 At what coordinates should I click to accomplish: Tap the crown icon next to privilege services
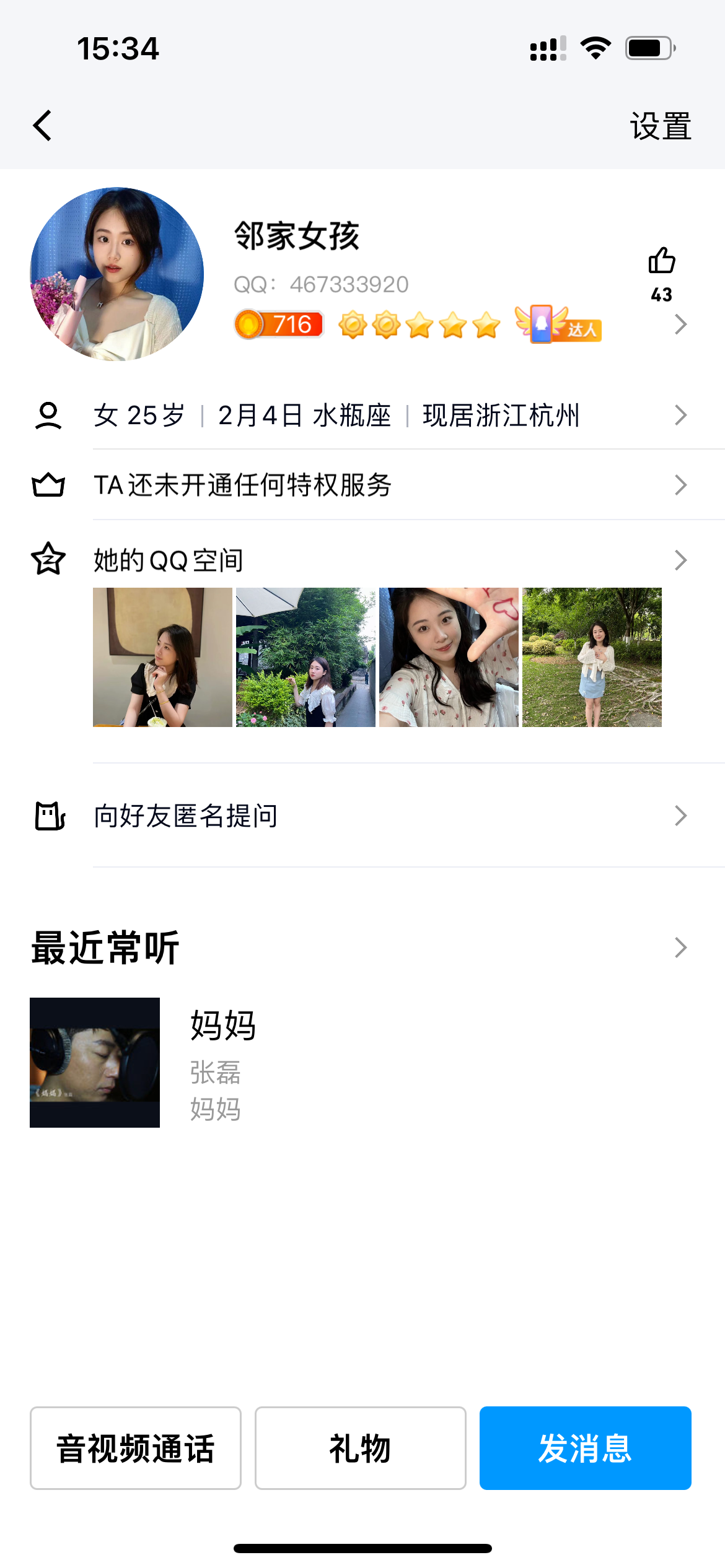50,486
